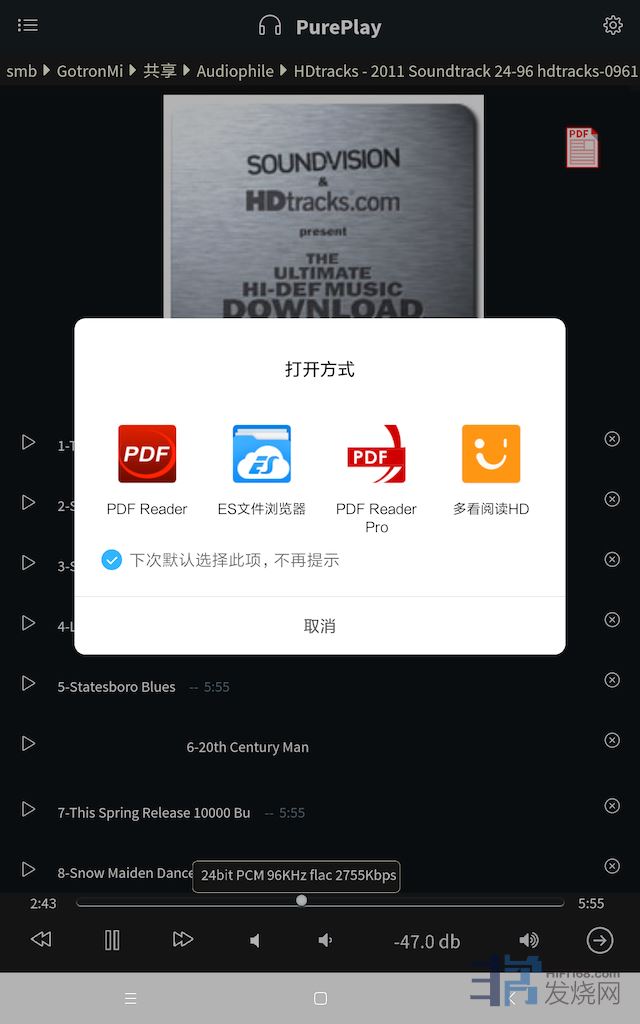
Task: Go to Android home screen
Action: point(320,998)
